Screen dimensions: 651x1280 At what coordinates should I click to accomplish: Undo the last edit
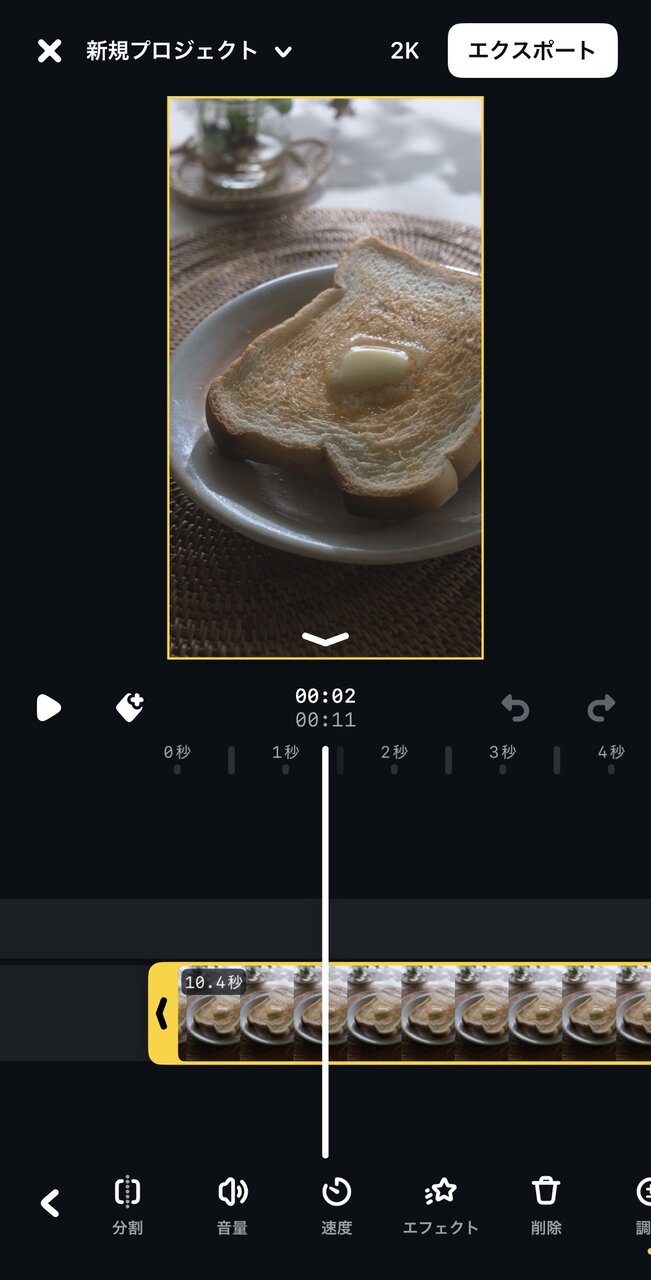pyautogui.click(x=515, y=709)
